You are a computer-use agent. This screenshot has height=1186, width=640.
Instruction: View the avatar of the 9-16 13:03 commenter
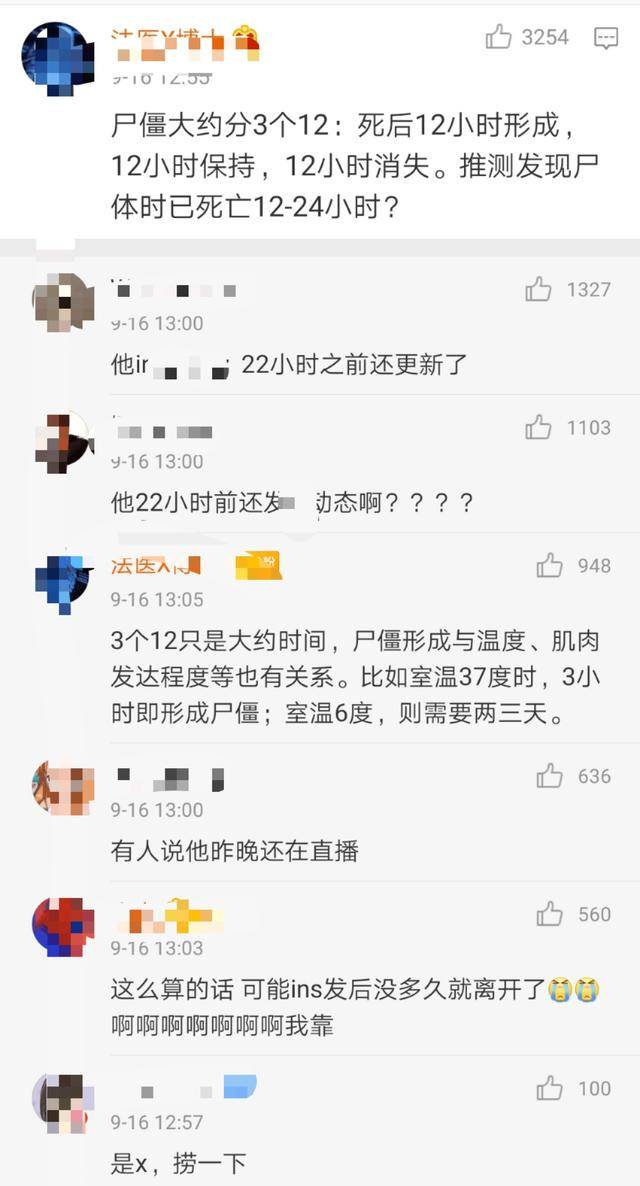coord(63,928)
